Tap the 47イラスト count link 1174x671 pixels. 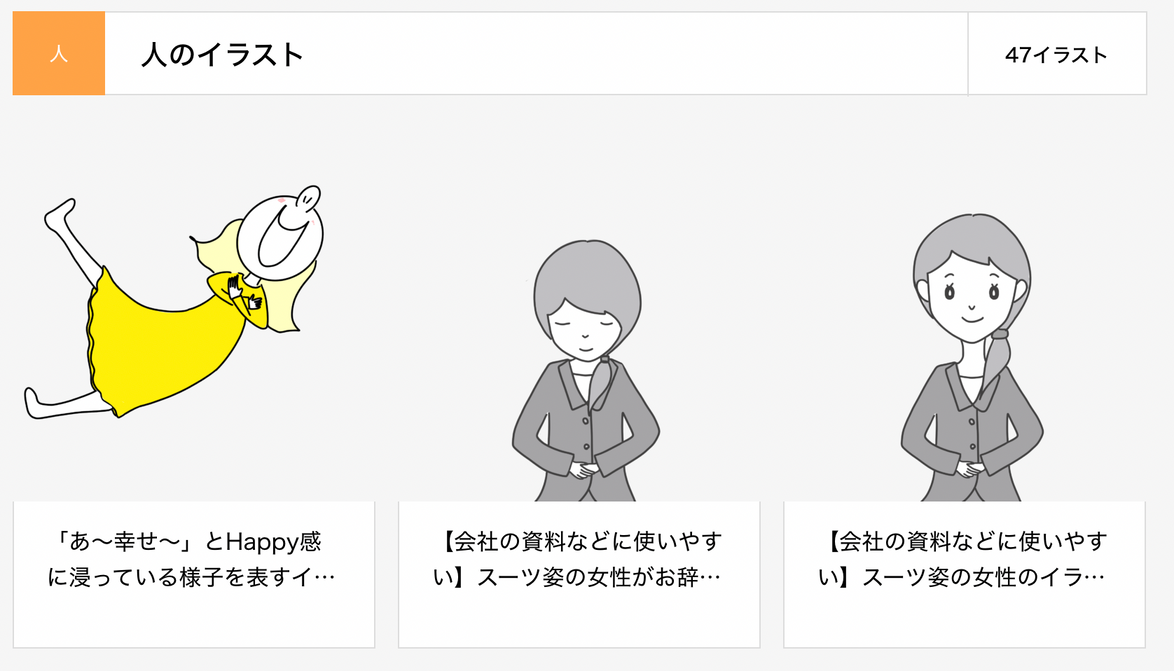1056,55
